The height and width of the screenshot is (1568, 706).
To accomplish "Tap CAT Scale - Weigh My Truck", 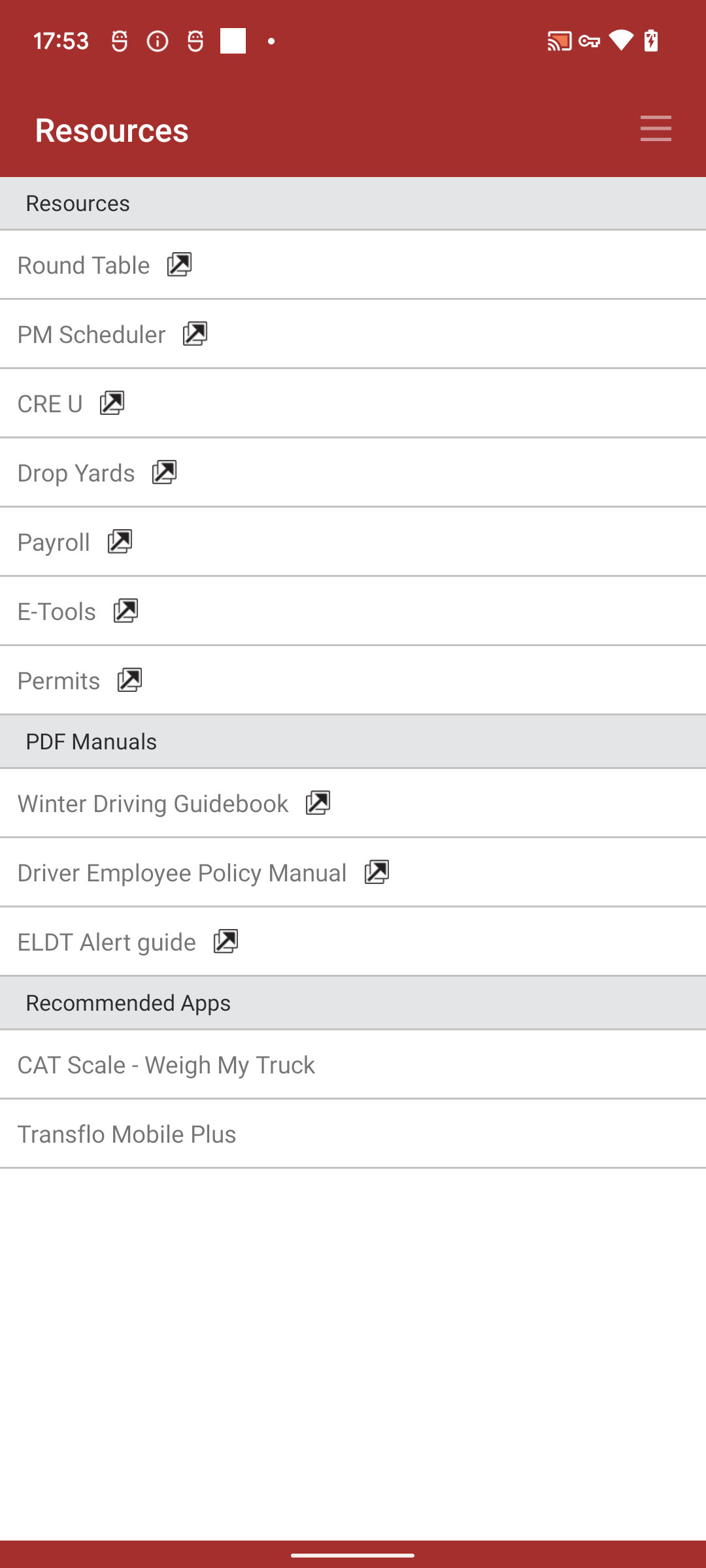I will 353,1064.
